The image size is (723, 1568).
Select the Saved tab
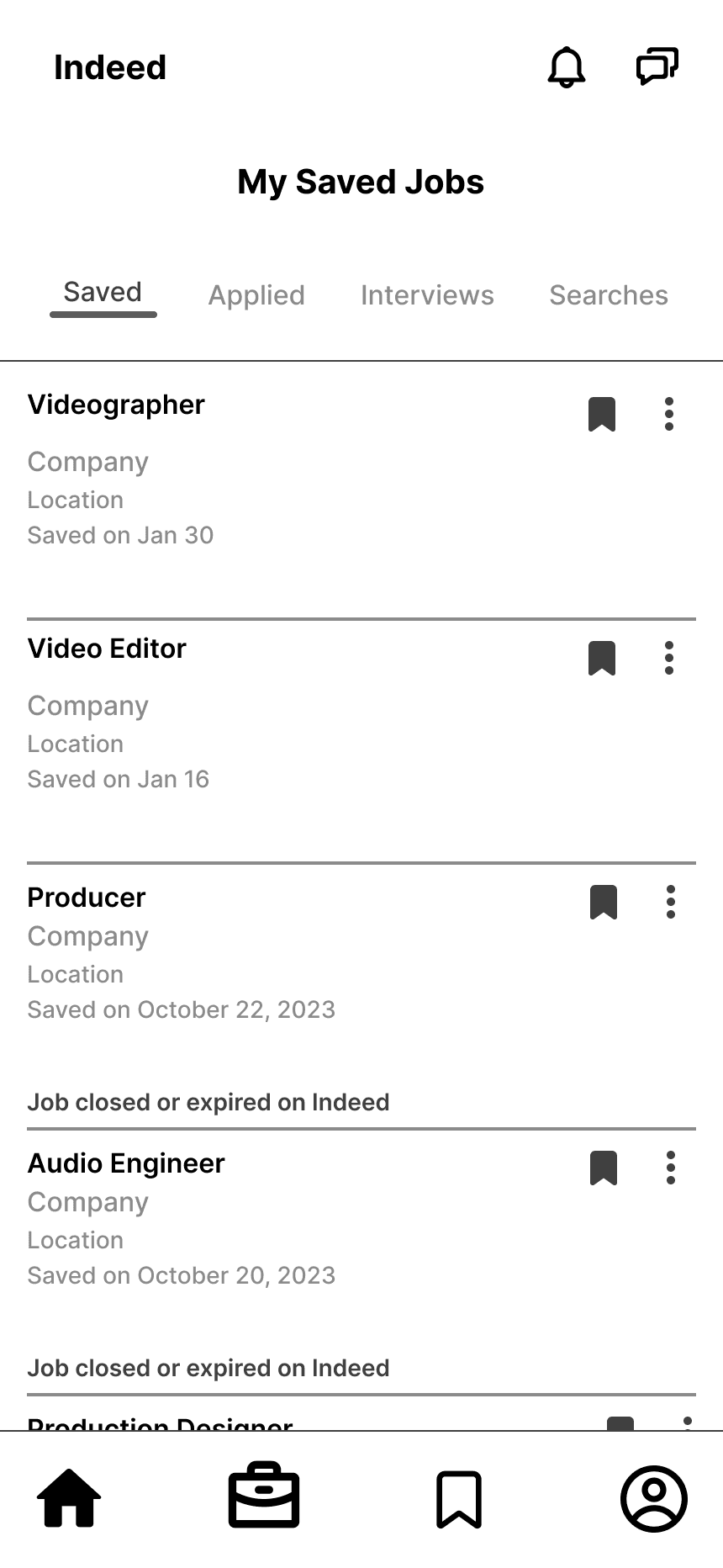click(x=103, y=293)
